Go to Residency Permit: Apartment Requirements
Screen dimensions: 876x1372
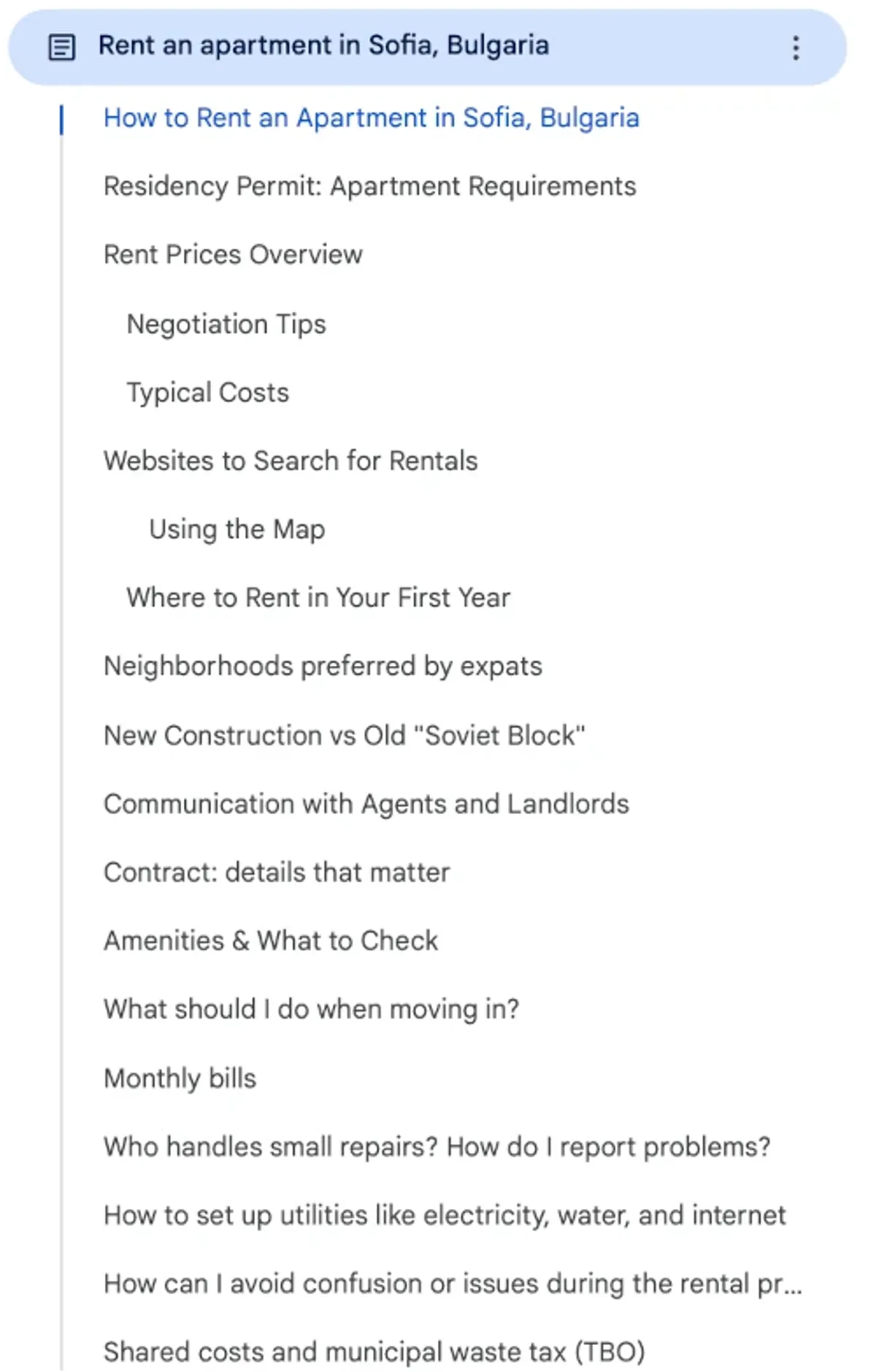[x=369, y=187]
